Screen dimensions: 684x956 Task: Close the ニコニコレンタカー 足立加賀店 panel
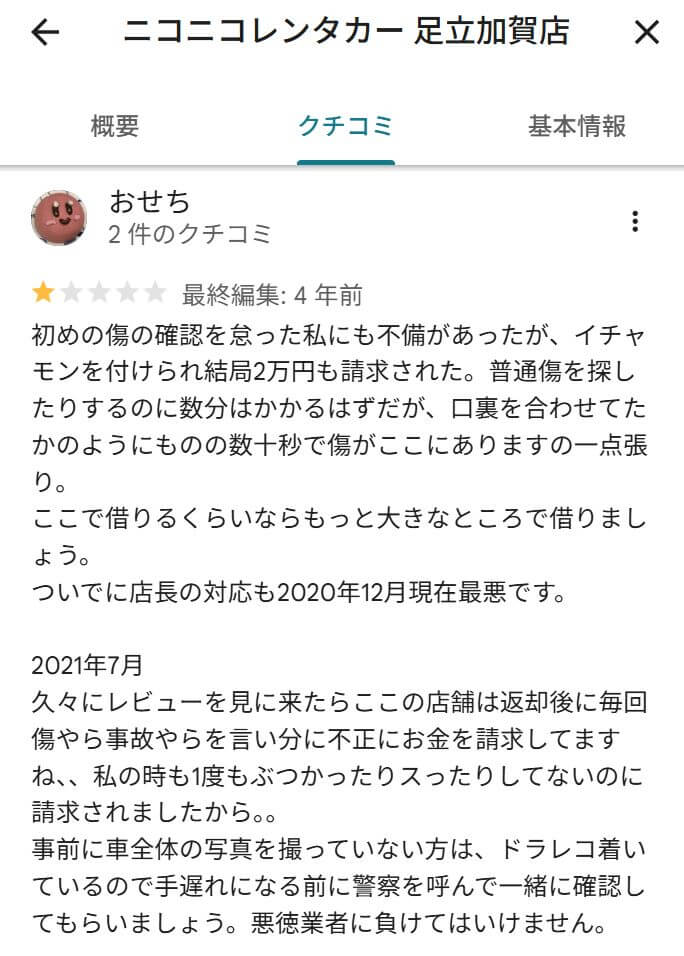(x=647, y=33)
